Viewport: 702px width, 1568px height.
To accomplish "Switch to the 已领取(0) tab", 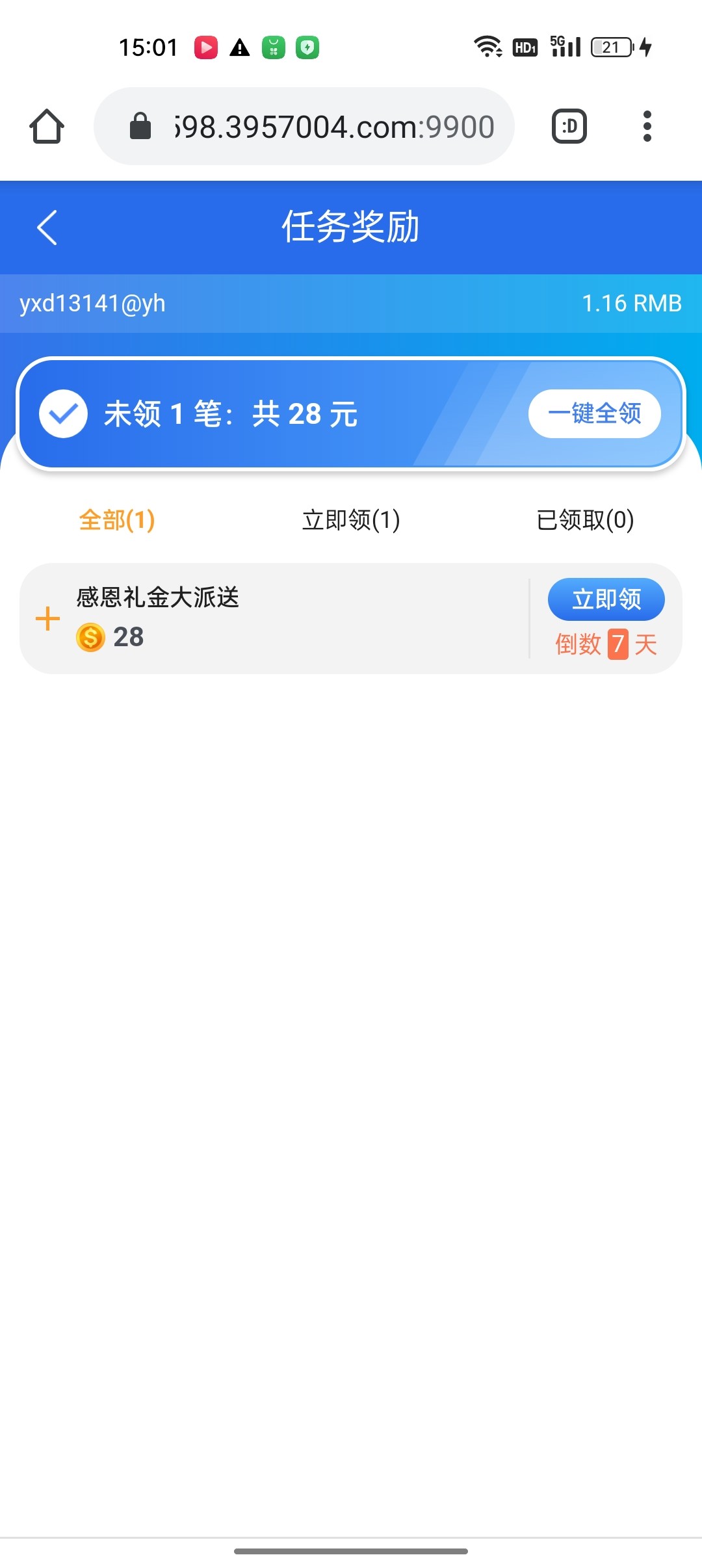I will pyautogui.click(x=585, y=520).
